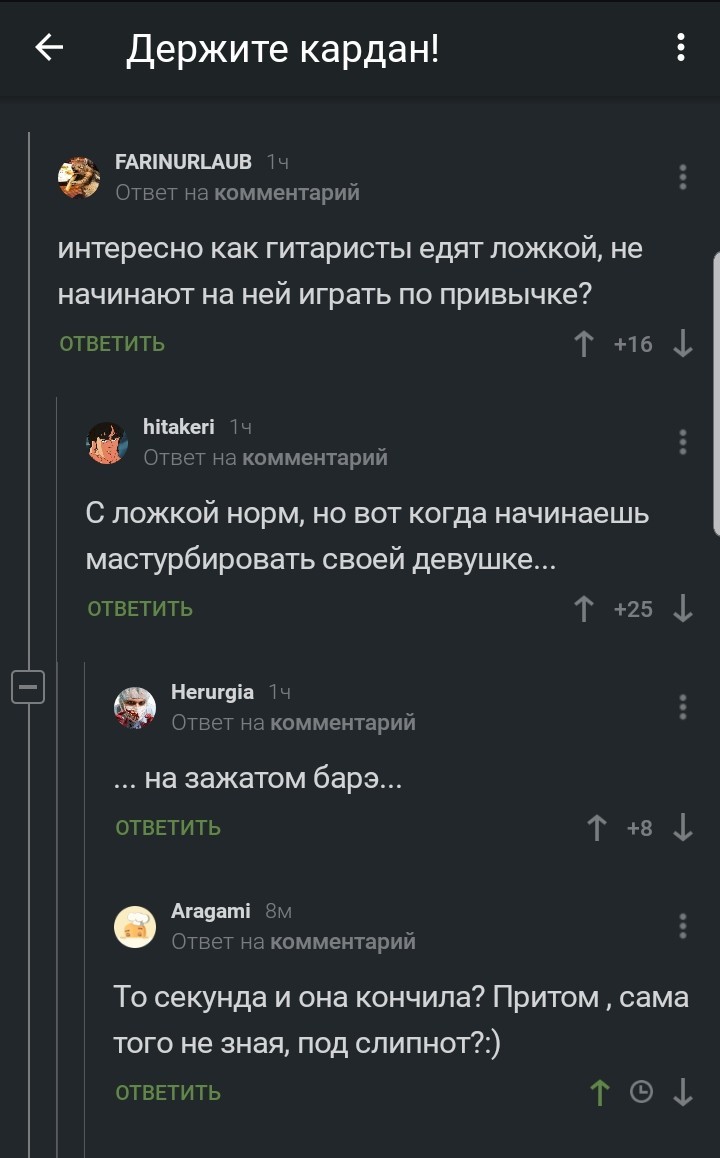Open options for hitakeri's comment

click(683, 442)
